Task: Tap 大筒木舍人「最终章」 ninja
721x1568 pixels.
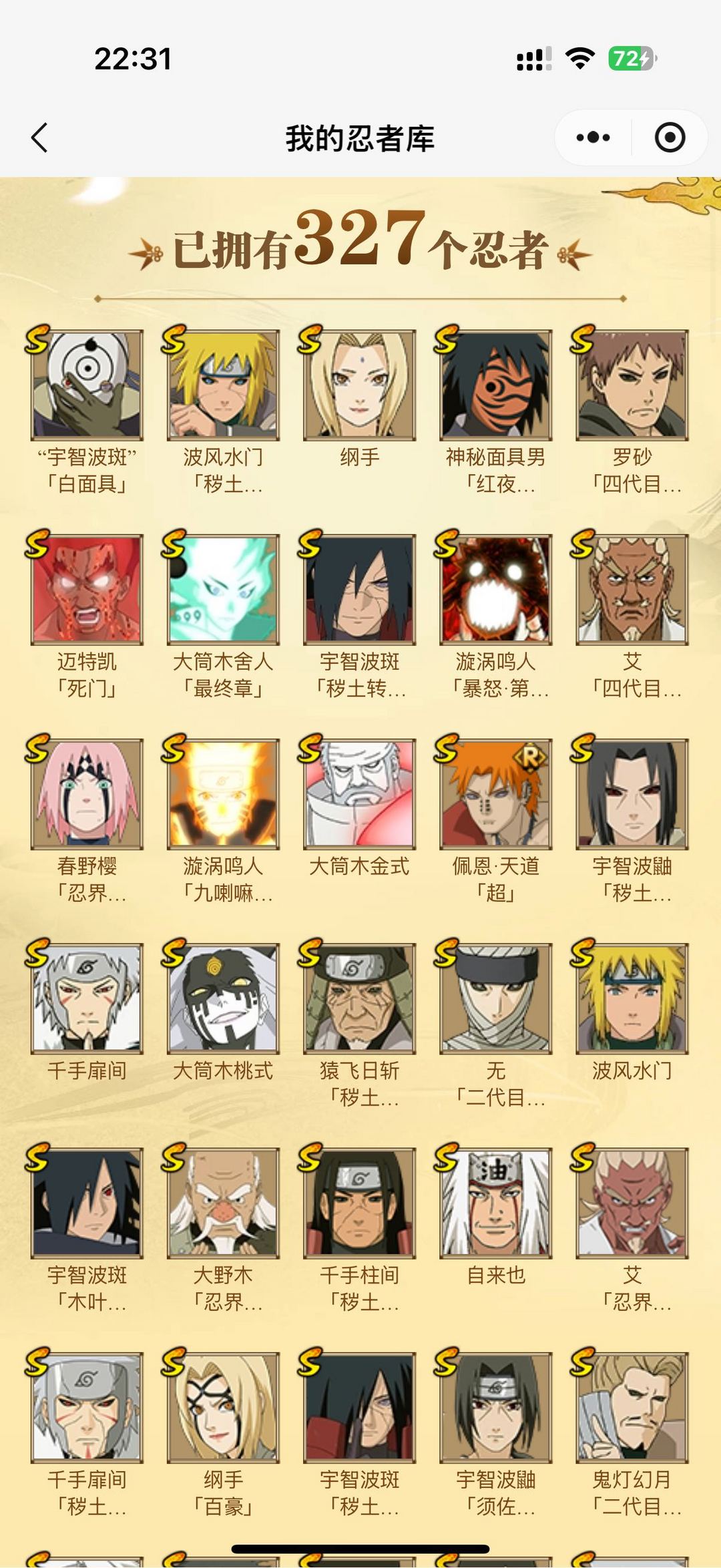Action: [x=223, y=590]
